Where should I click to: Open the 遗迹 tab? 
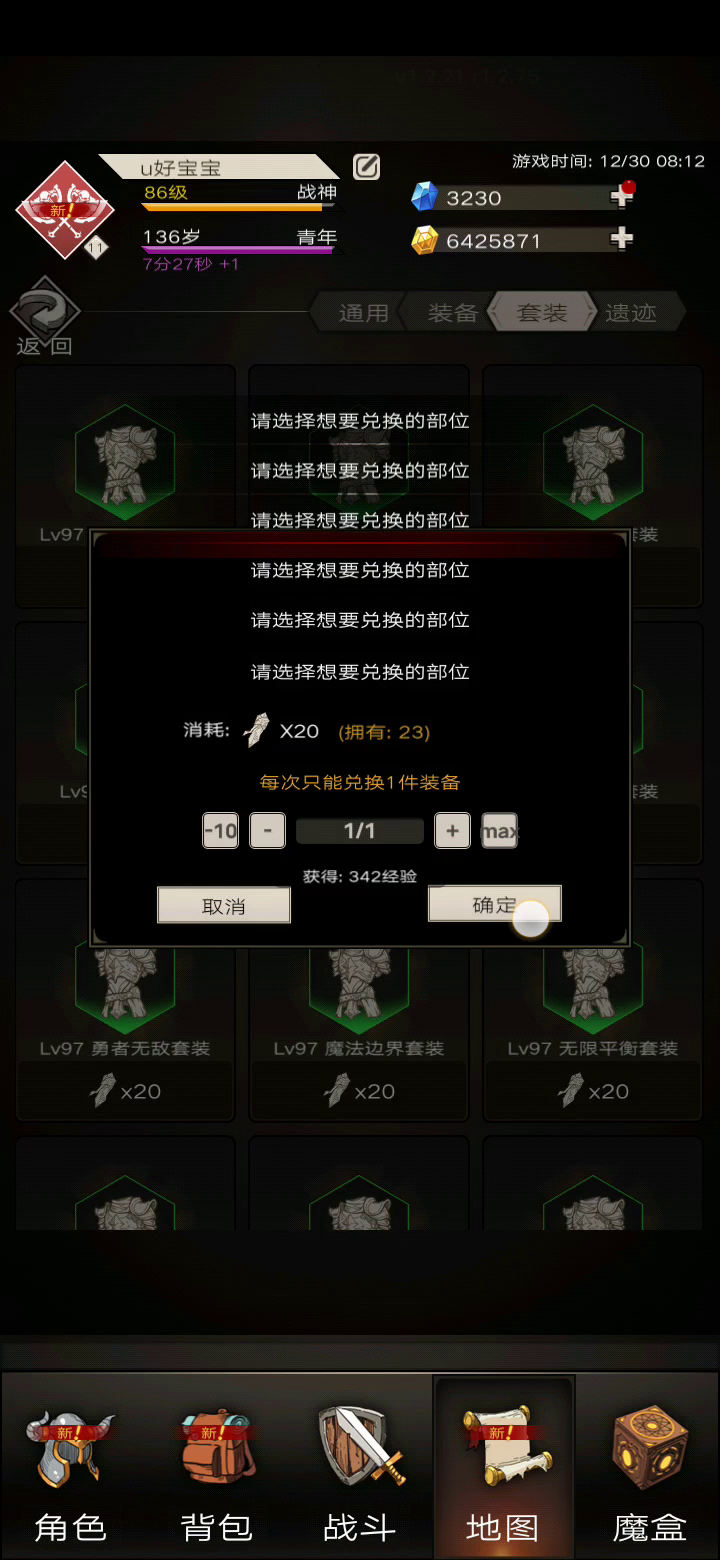click(x=631, y=313)
